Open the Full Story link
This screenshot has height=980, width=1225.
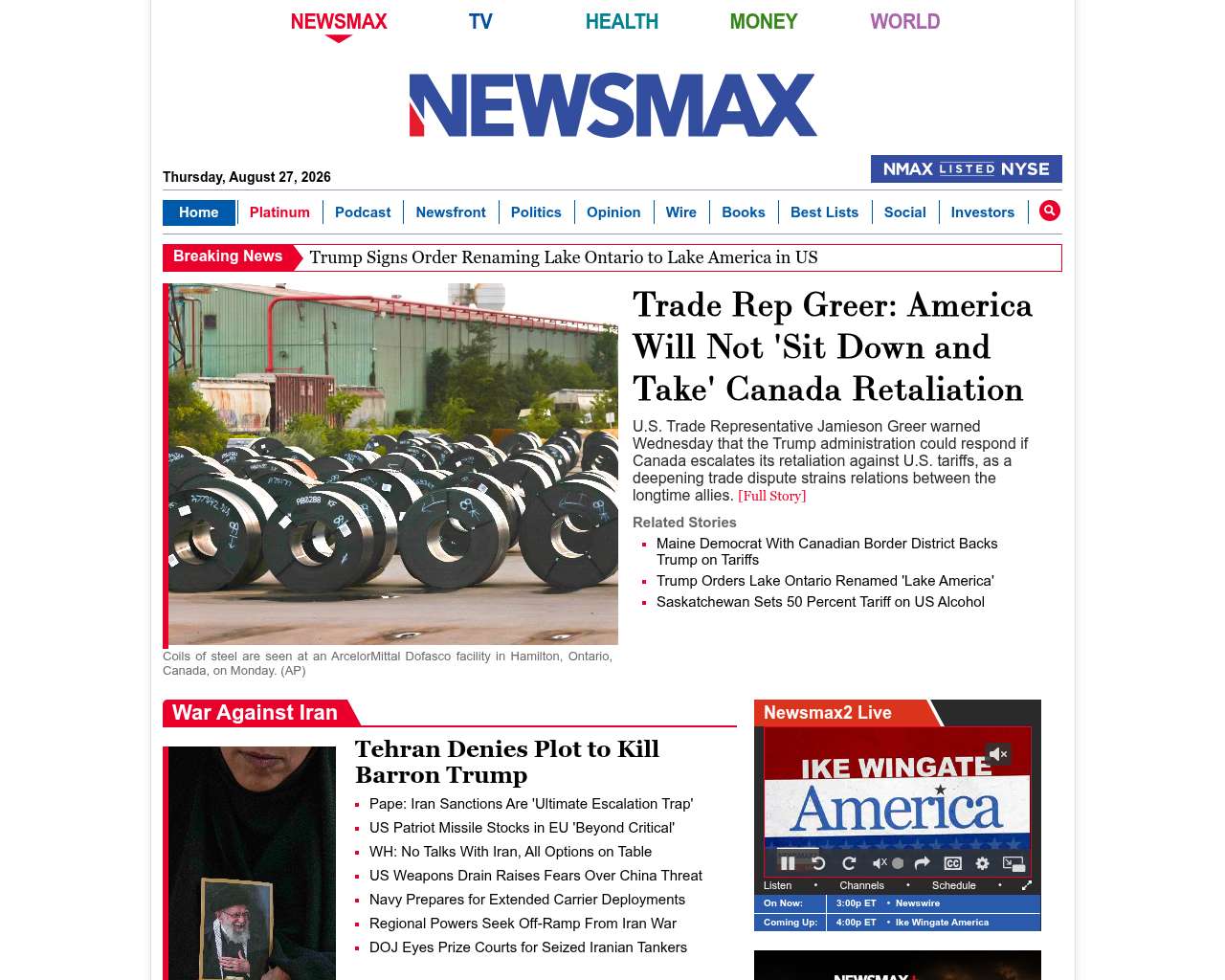pyautogui.click(x=772, y=496)
